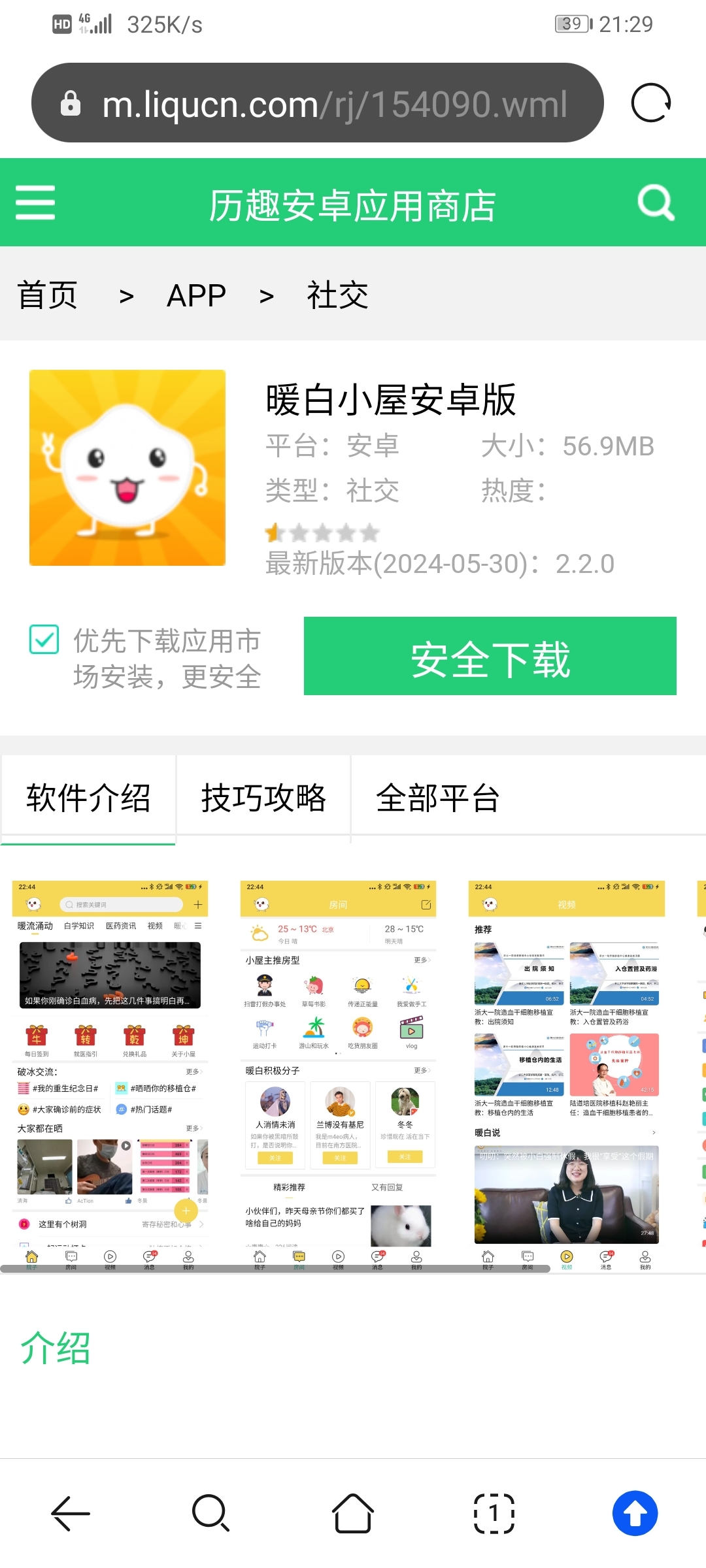Screen dimensions: 706x1568
Task: Switch to 全部平台 tab
Action: pos(438,798)
